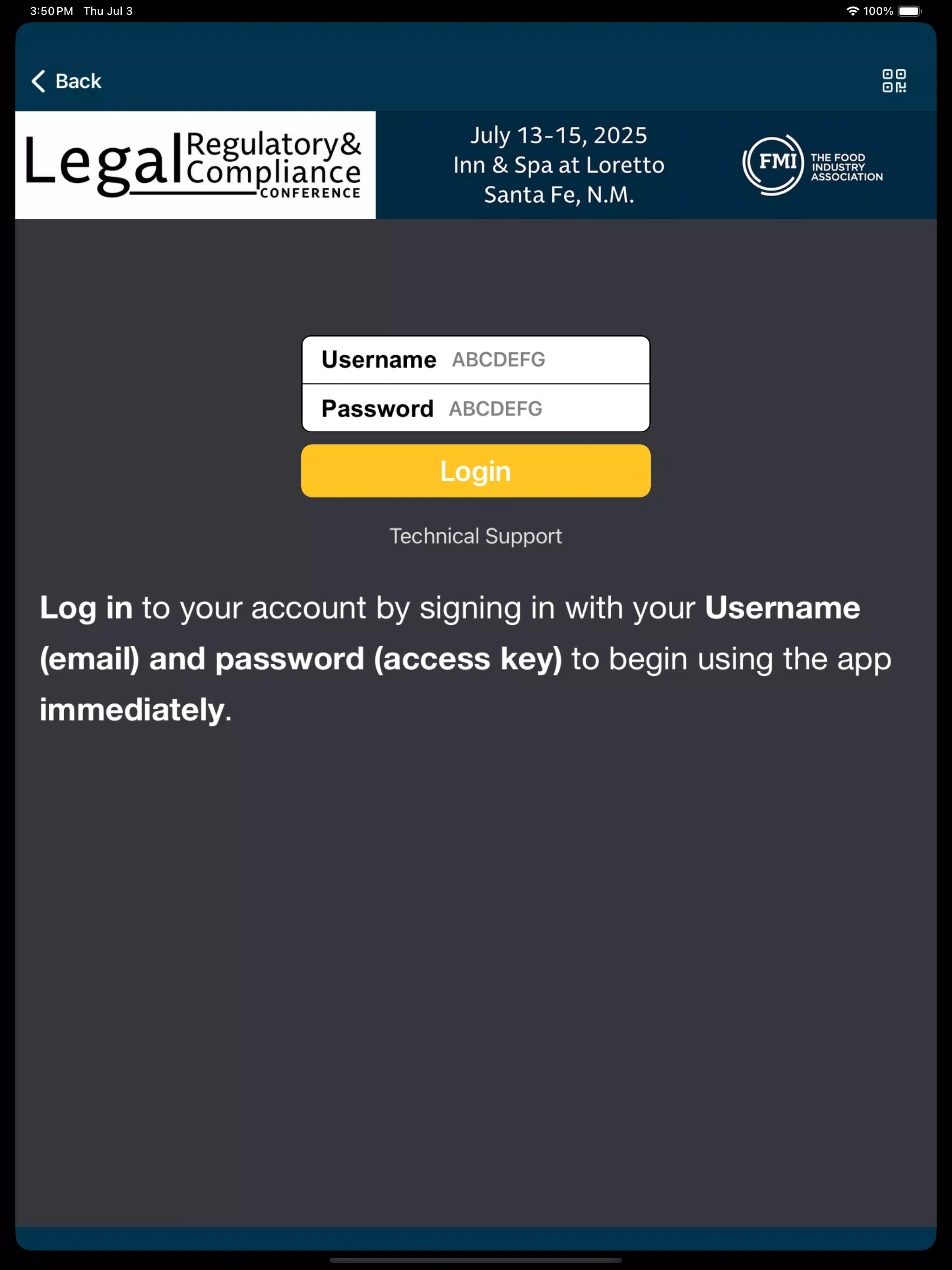Image resolution: width=952 pixels, height=1270 pixels.
Task: Tap the yellow Login button
Action: [x=476, y=471]
